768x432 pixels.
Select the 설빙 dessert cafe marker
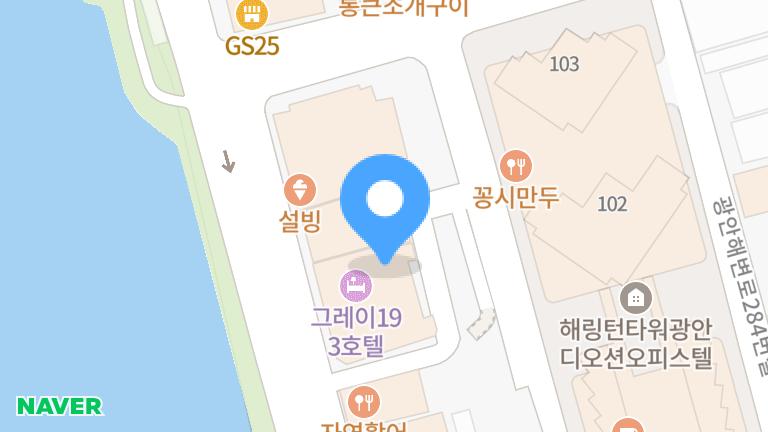(300, 189)
